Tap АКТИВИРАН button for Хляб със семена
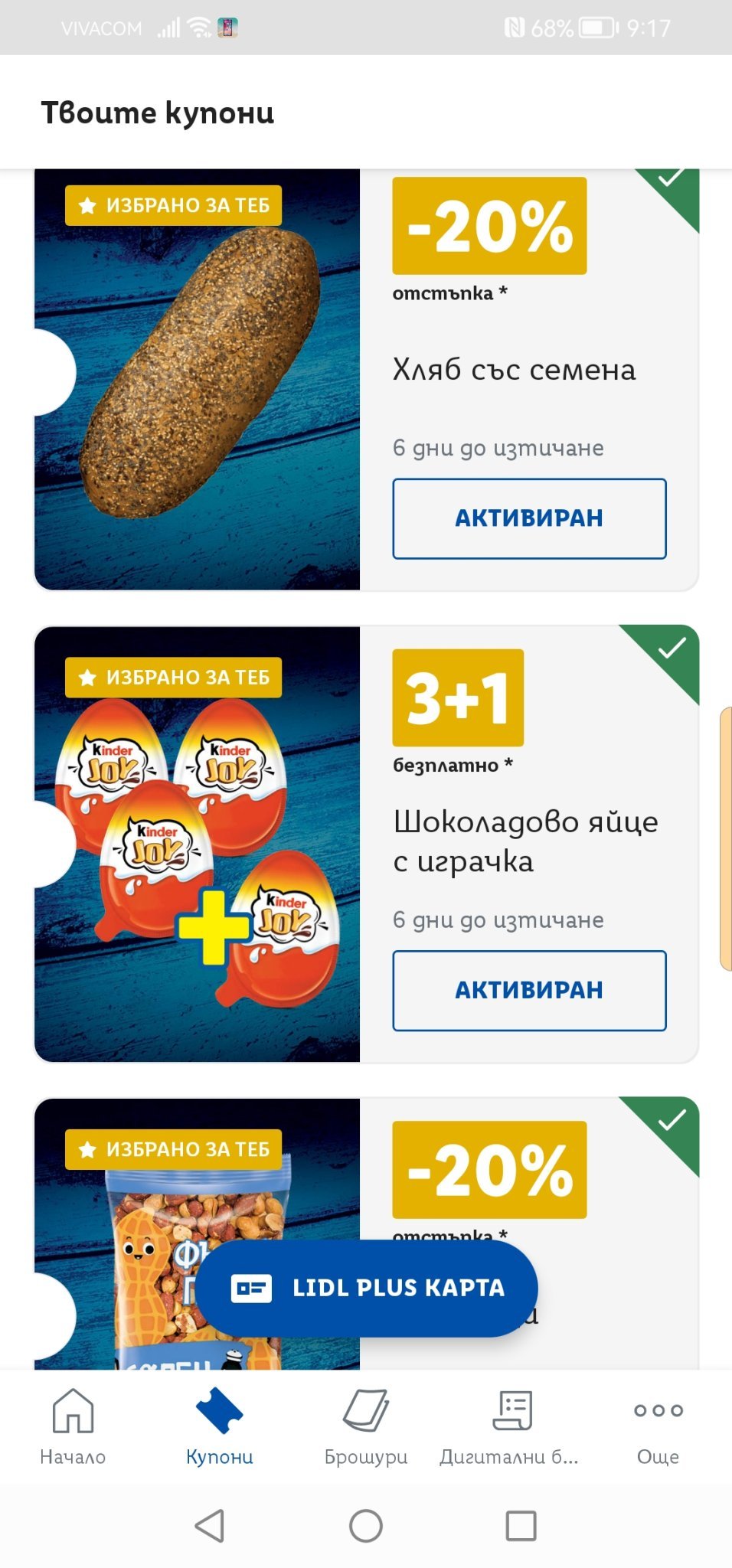 point(529,518)
